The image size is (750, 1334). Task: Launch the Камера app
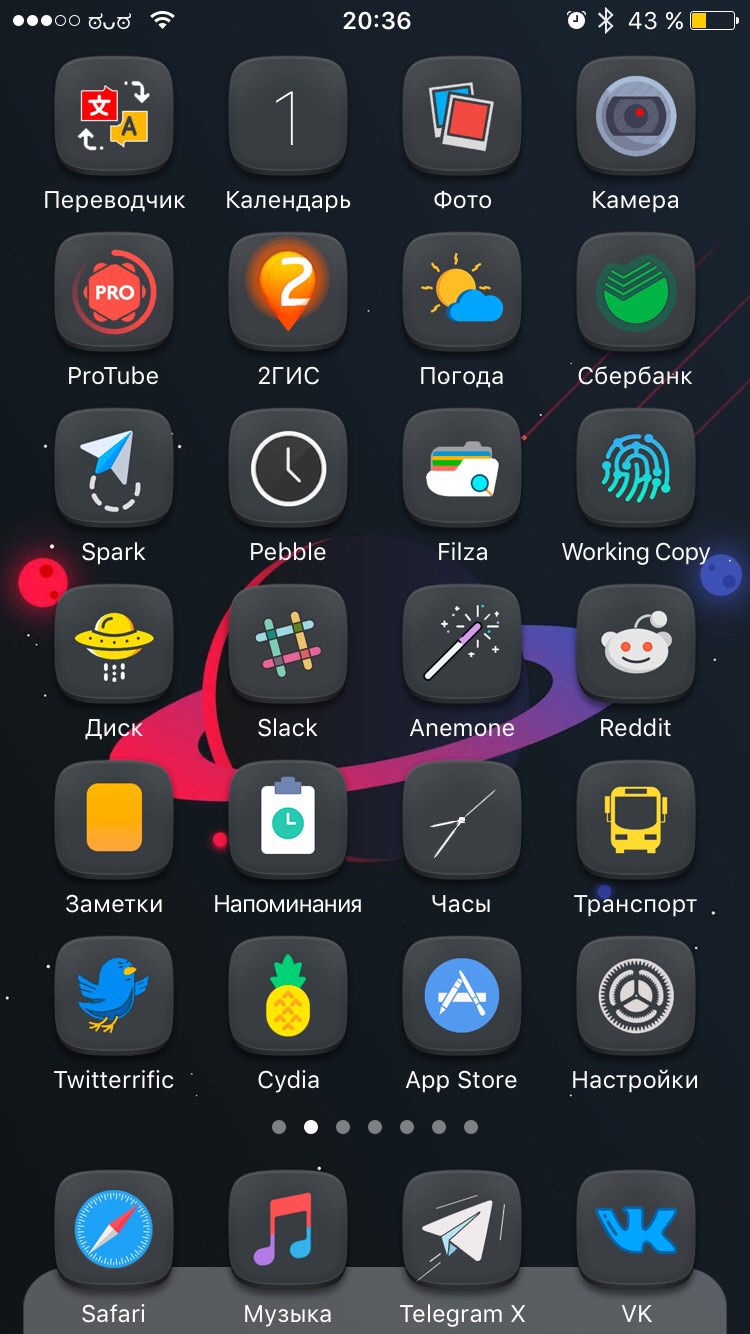coord(636,117)
